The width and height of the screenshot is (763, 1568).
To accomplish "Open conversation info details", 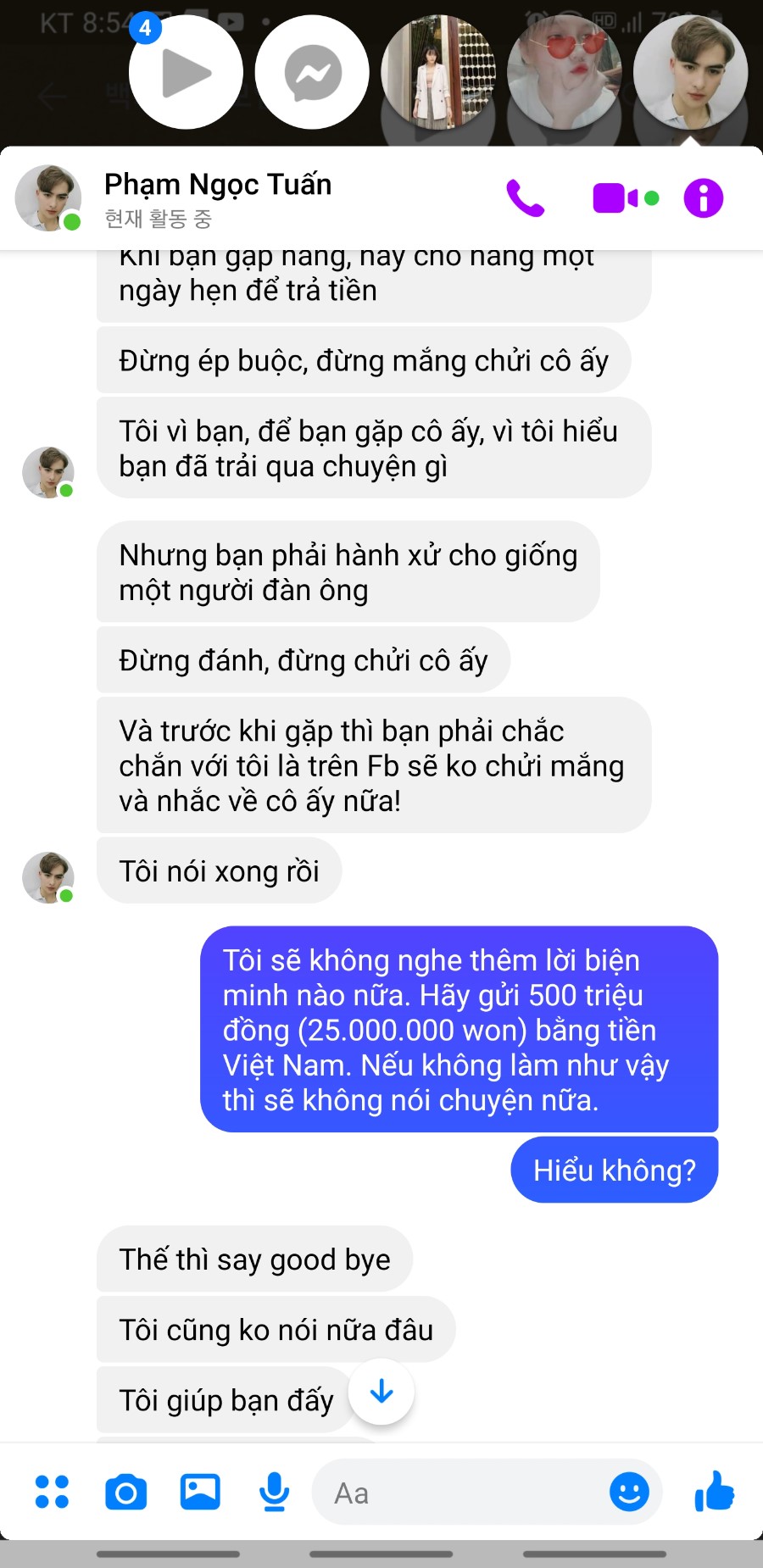I will 703,198.
